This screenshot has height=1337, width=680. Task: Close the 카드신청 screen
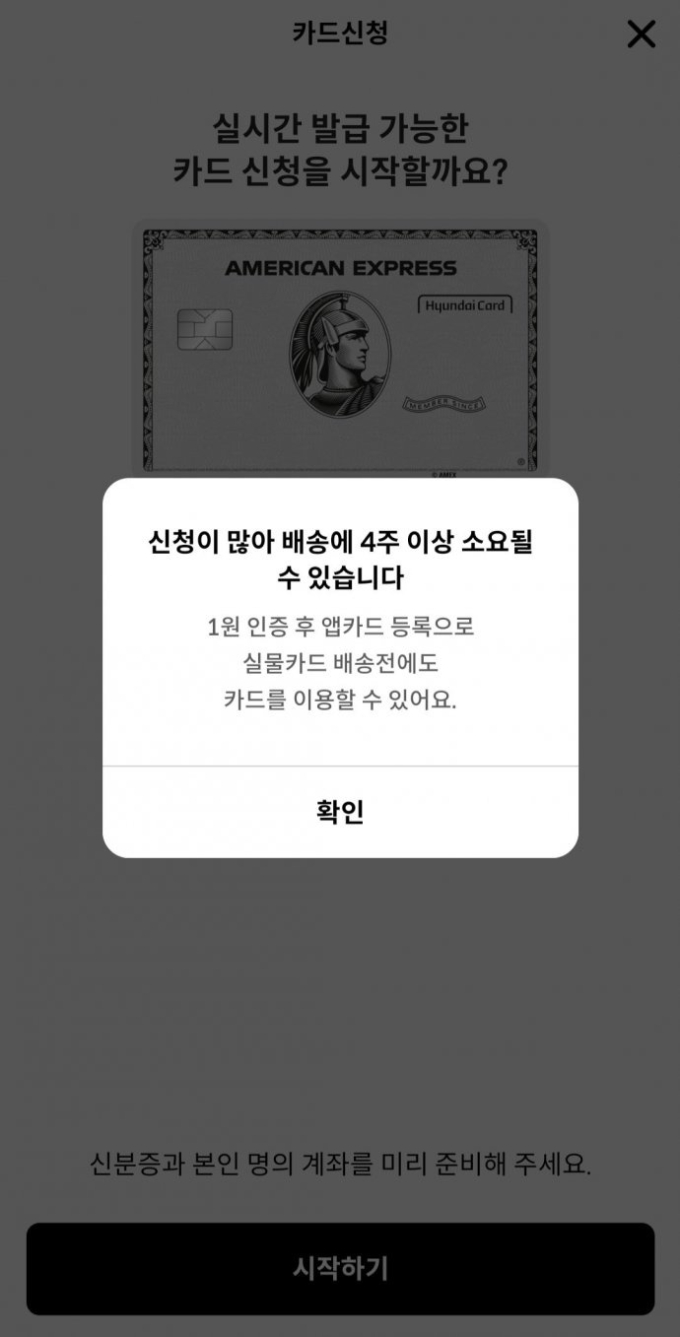[640, 34]
